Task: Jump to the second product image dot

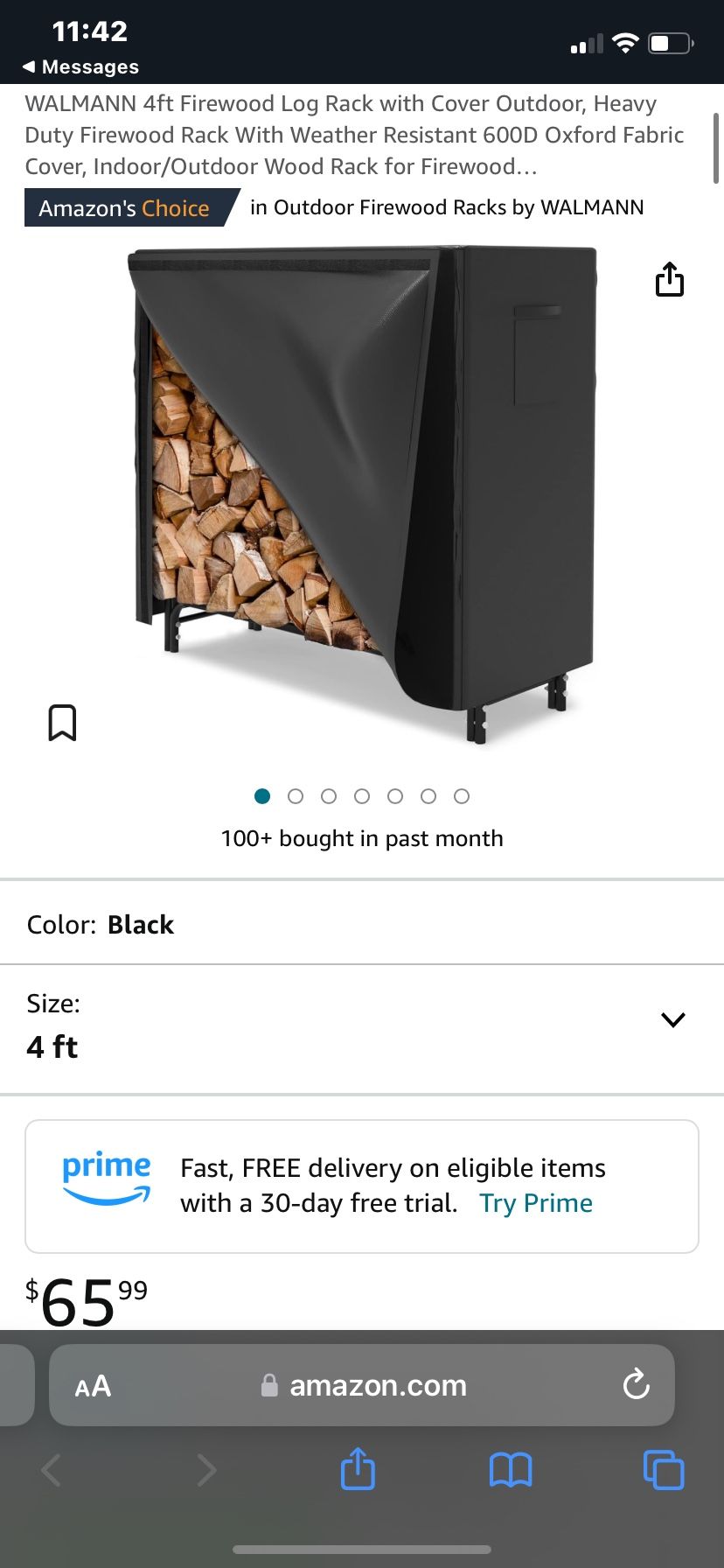Action: [x=296, y=796]
